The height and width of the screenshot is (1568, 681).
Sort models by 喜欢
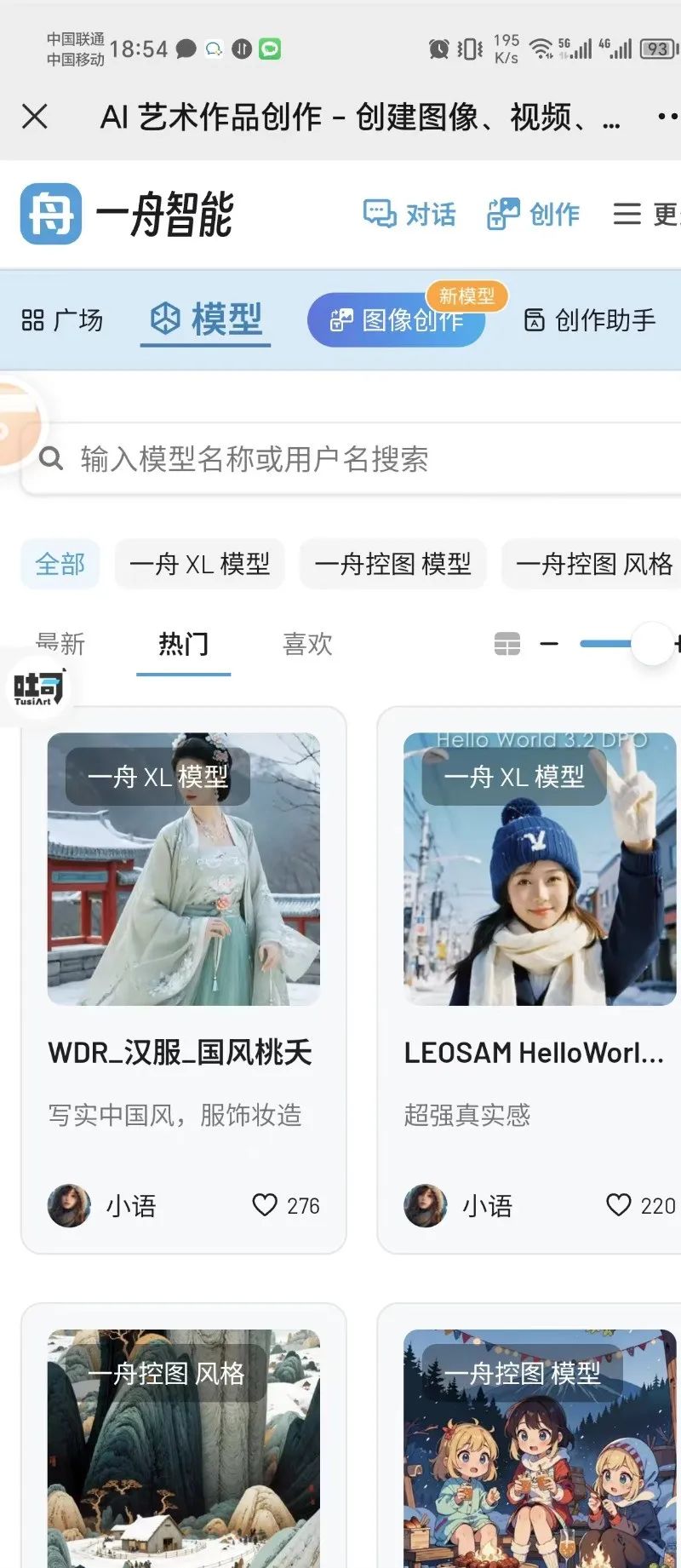tap(307, 644)
